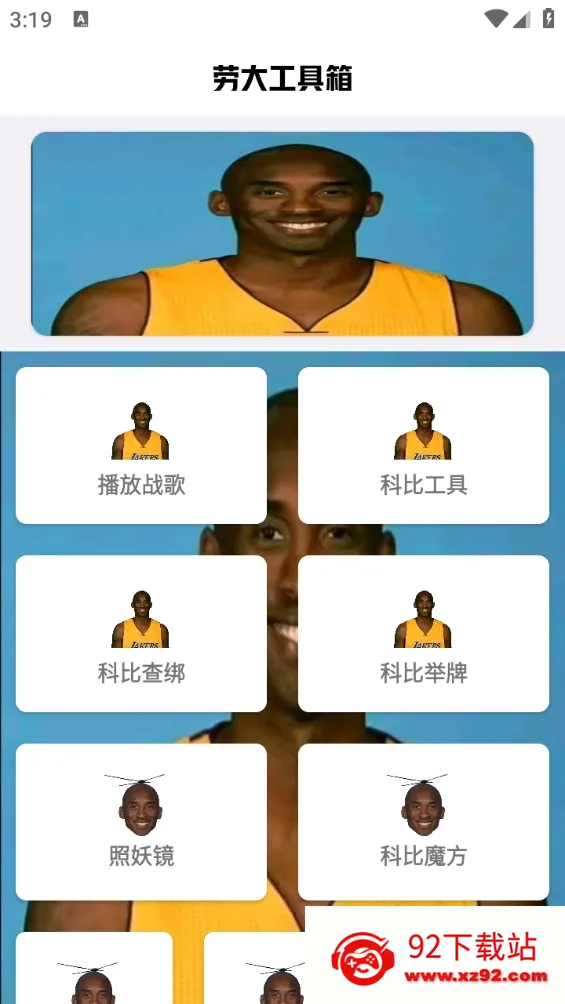Launch the 照妖镜 tool

[141, 822]
